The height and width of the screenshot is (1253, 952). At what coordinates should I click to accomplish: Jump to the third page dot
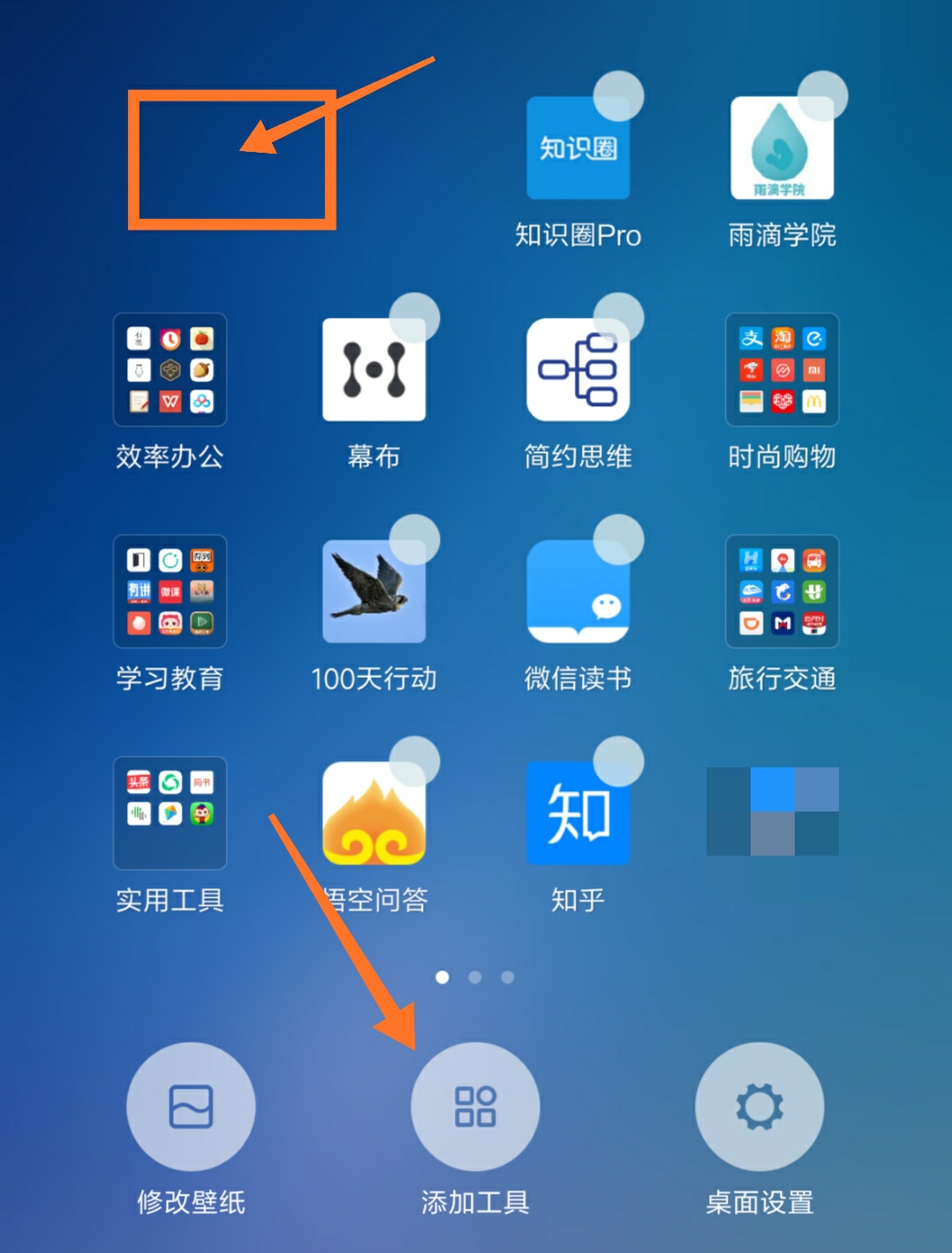click(x=507, y=977)
